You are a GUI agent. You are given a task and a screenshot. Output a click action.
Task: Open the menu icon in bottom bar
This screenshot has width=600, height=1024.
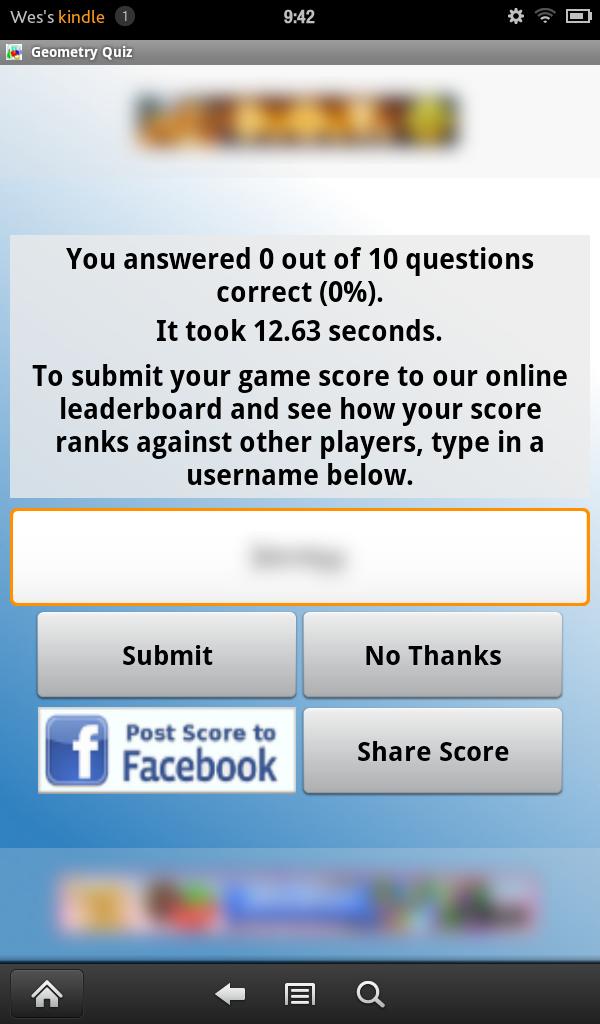[299, 993]
